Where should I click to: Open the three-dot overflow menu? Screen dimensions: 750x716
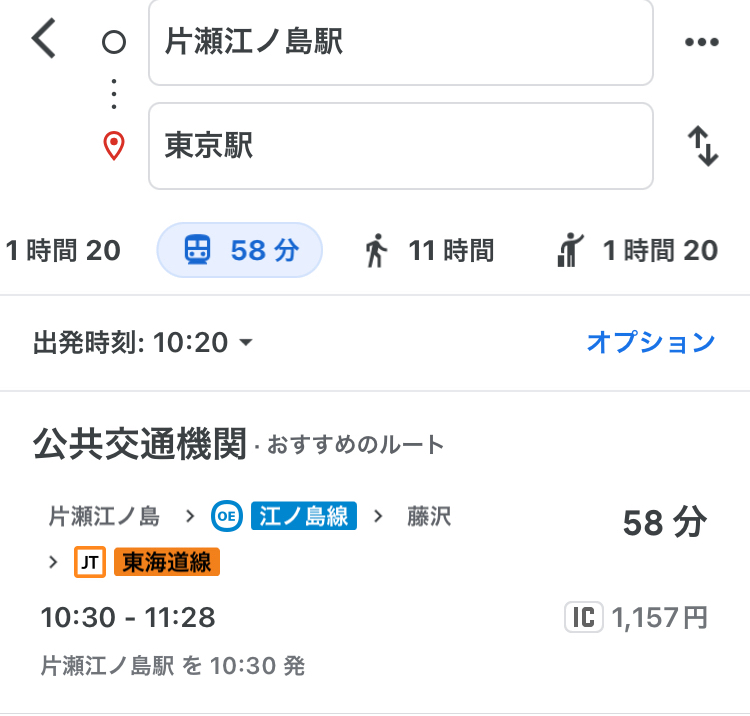tap(702, 42)
